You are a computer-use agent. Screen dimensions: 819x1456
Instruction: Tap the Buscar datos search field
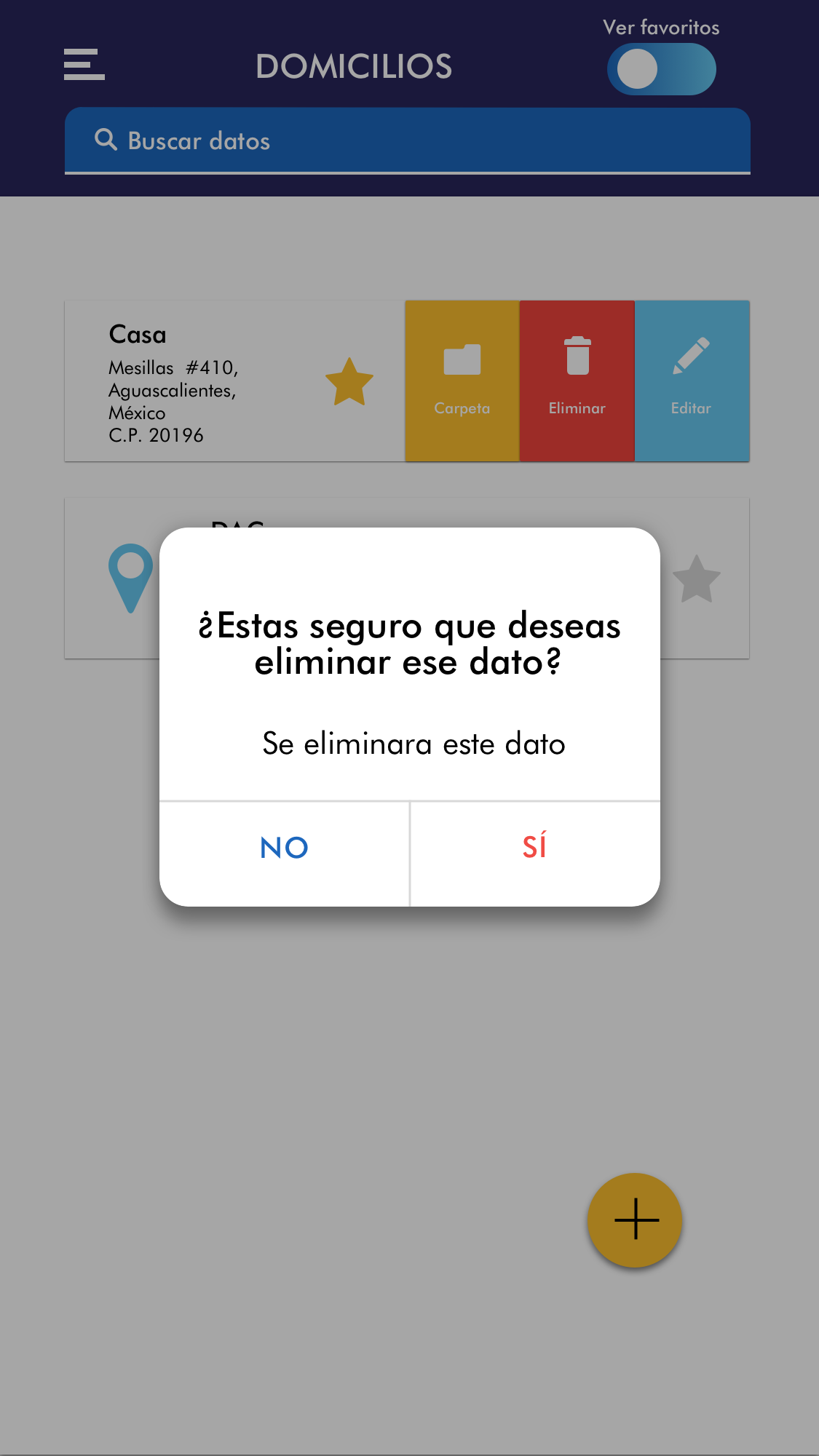click(x=408, y=140)
